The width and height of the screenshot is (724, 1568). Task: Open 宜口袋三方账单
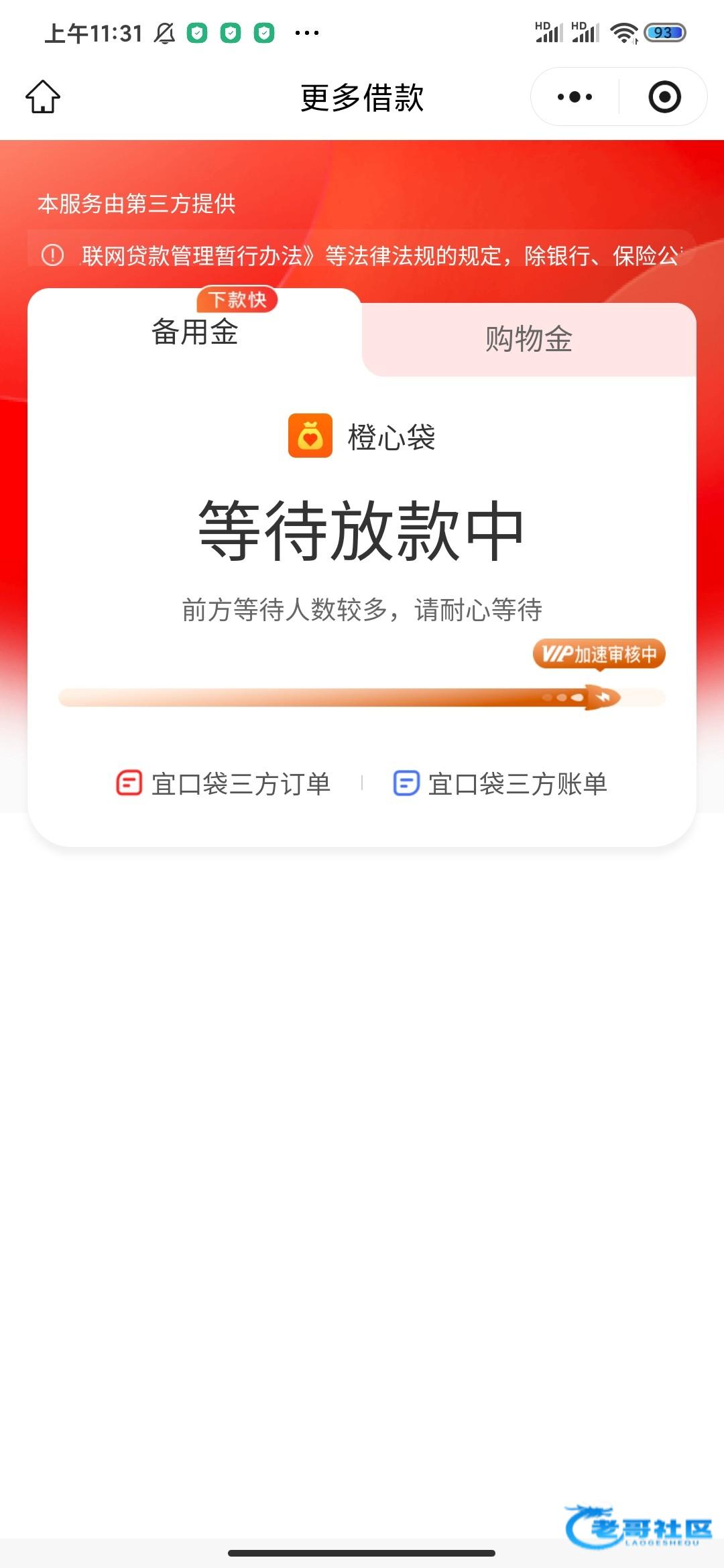click(500, 783)
